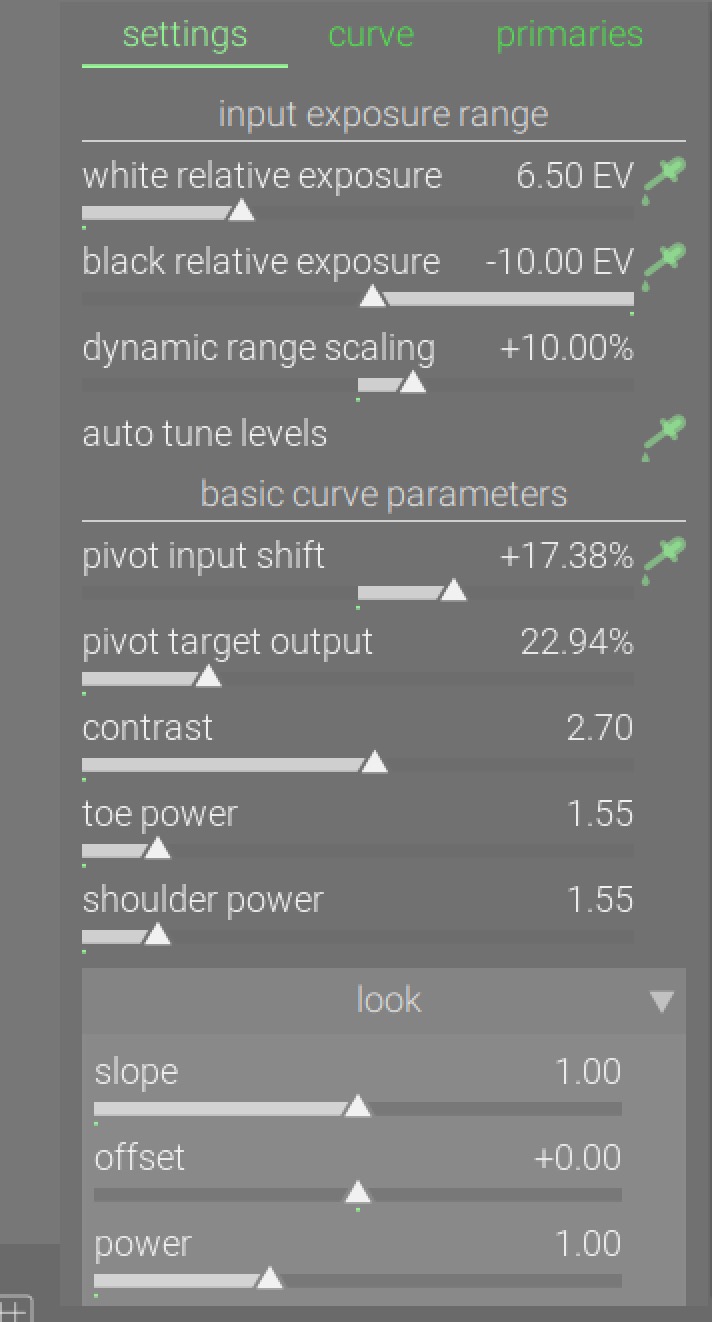
Task: Click the slope slider
Action: 357,1108
